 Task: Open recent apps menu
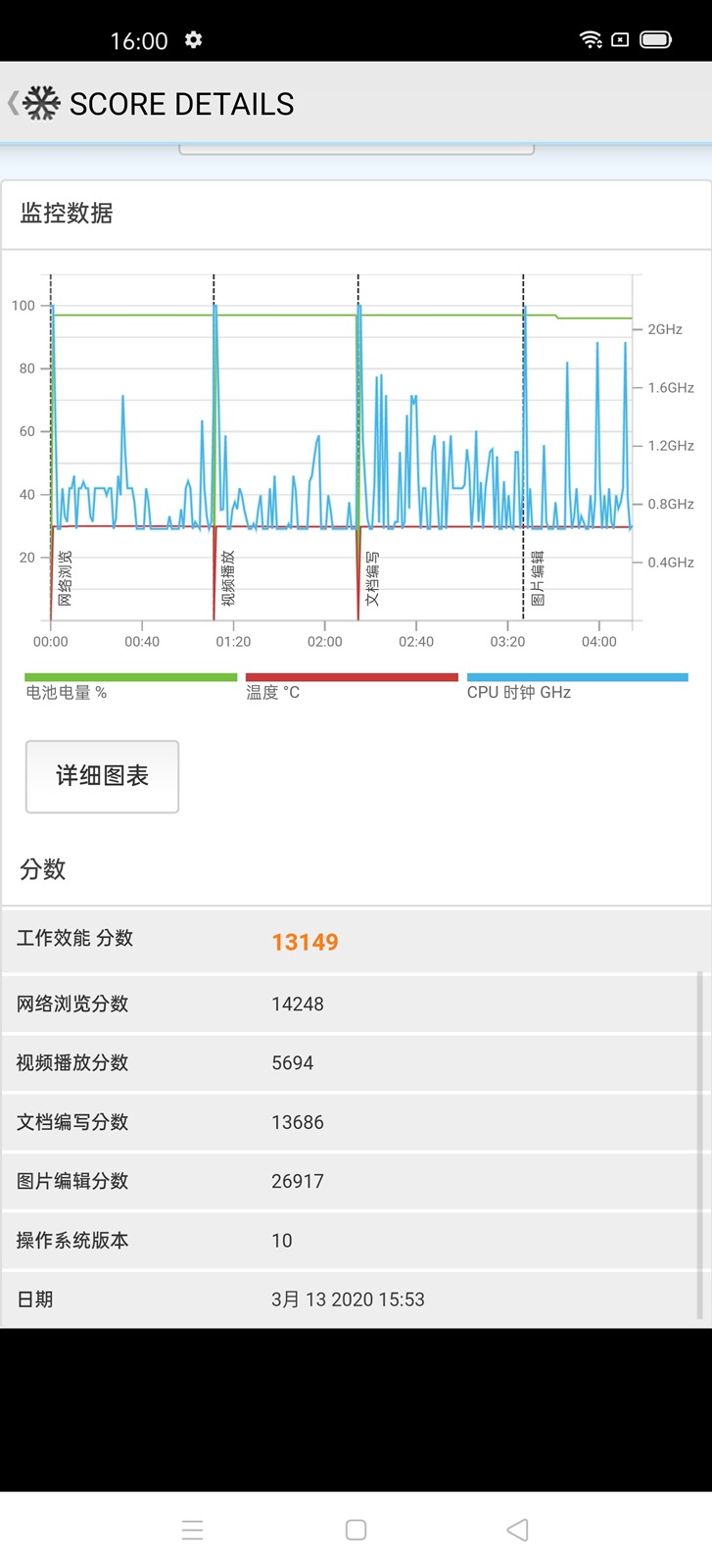click(x=192, y=1530)
